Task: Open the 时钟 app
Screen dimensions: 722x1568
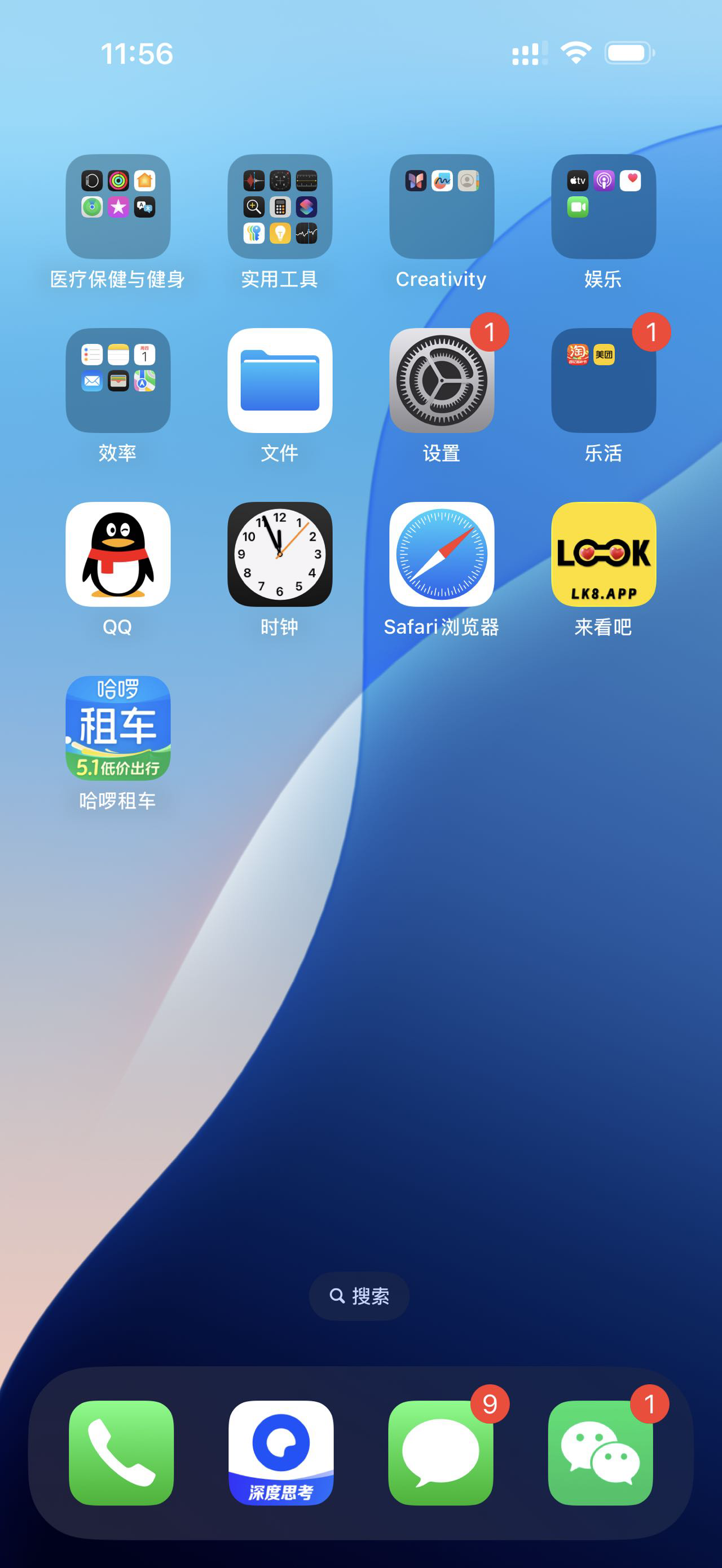Action: 279,554
